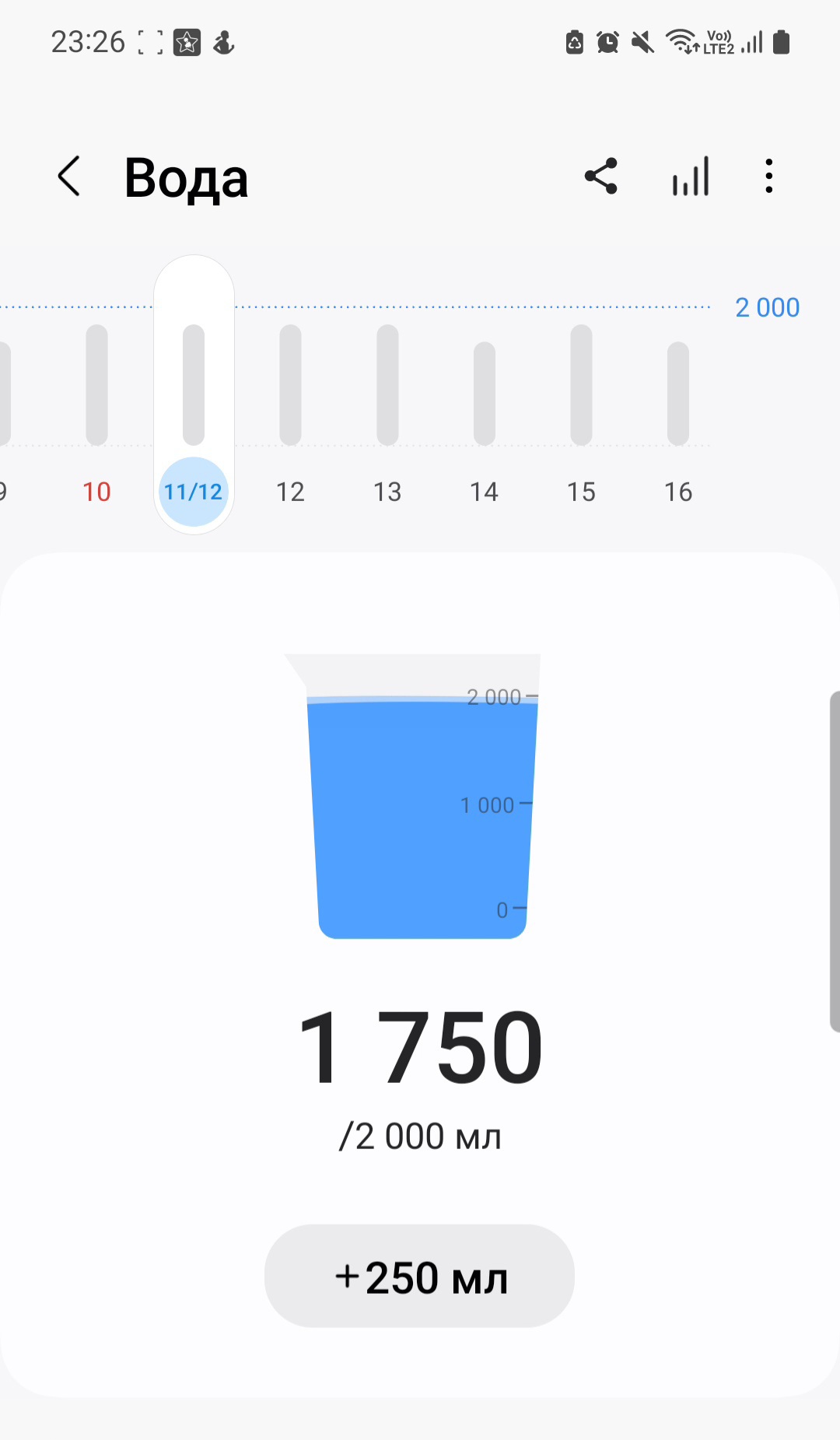Viewport: 840px width, 1440px height.
Task: Open the water statistics chart
Action: (x=691, y=176)
